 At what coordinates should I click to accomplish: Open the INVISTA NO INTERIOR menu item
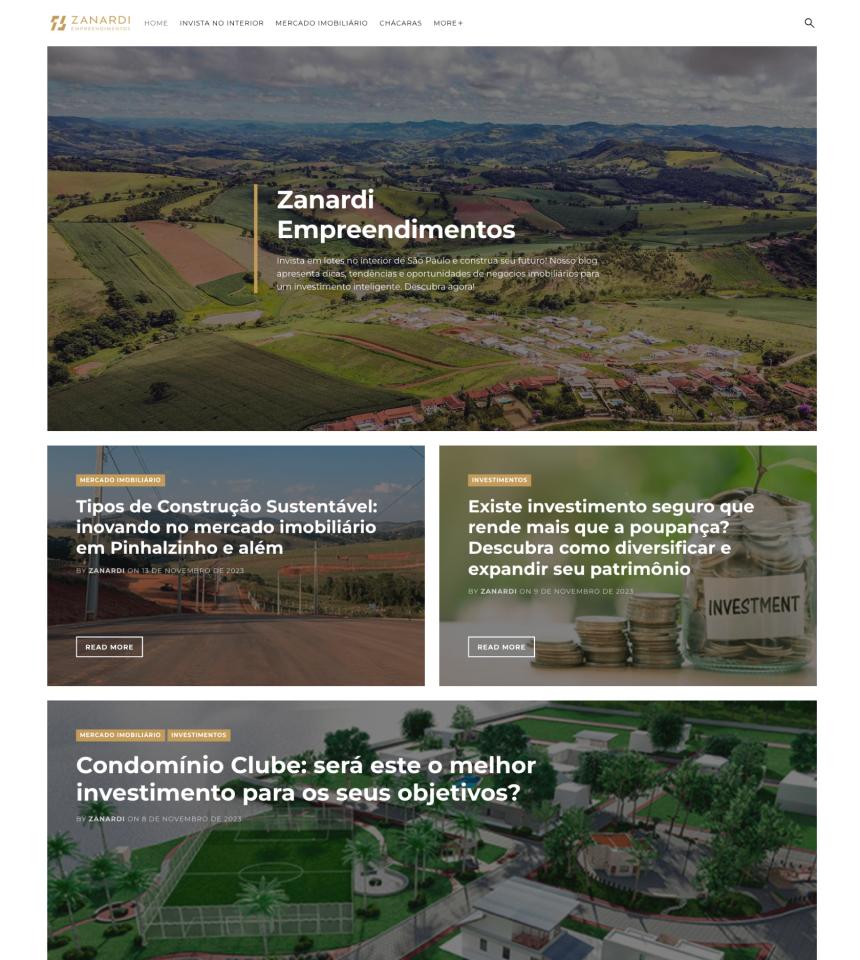click(220, 21)
